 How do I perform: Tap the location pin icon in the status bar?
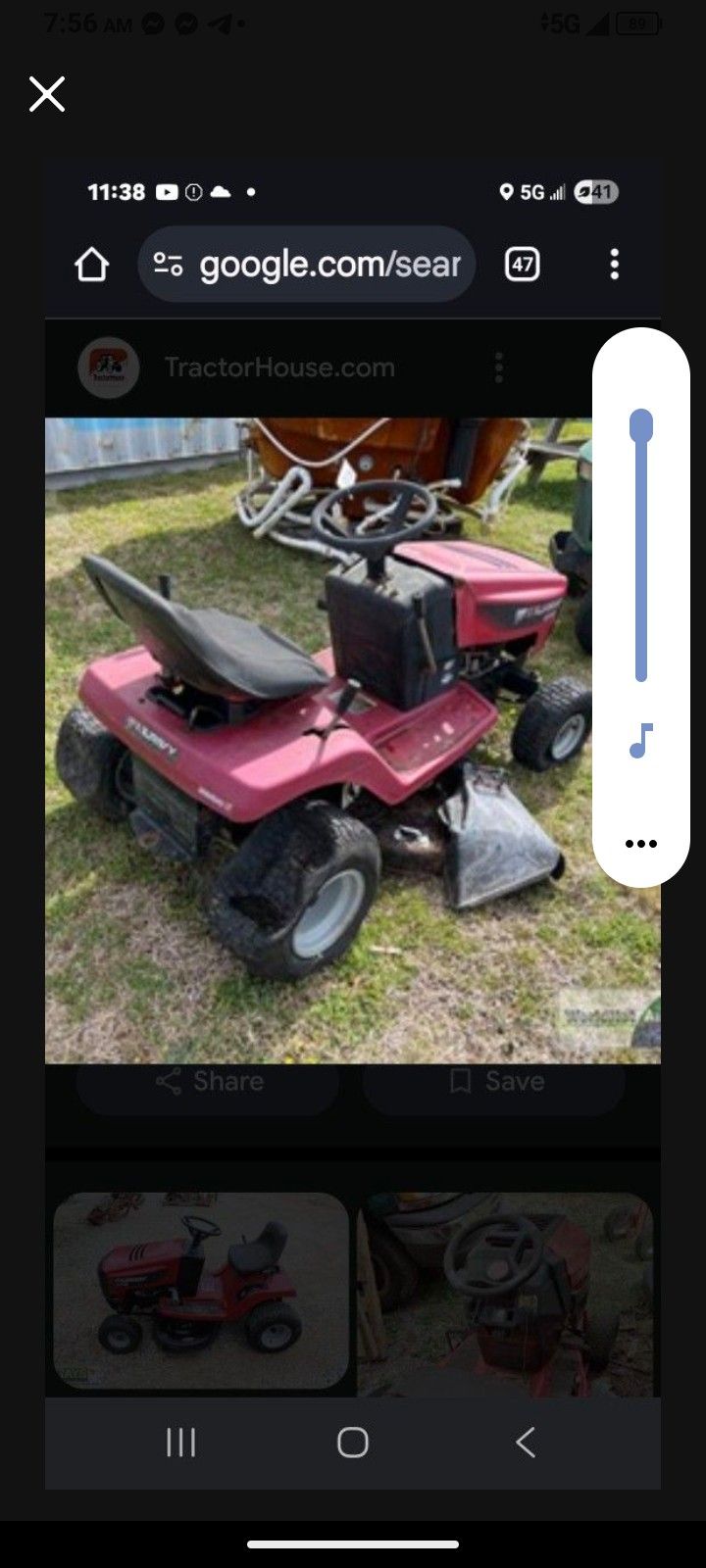pos(507,192)
